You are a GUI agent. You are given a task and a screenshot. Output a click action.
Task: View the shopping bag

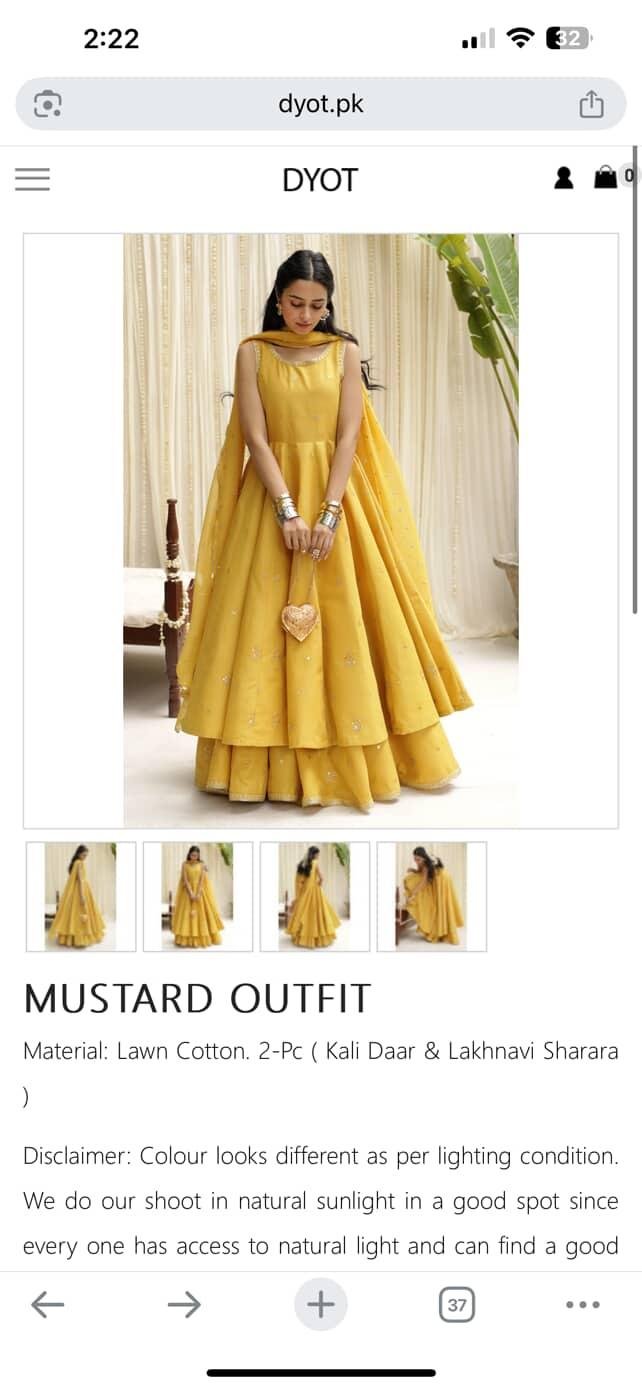click(x=606, y=178)
